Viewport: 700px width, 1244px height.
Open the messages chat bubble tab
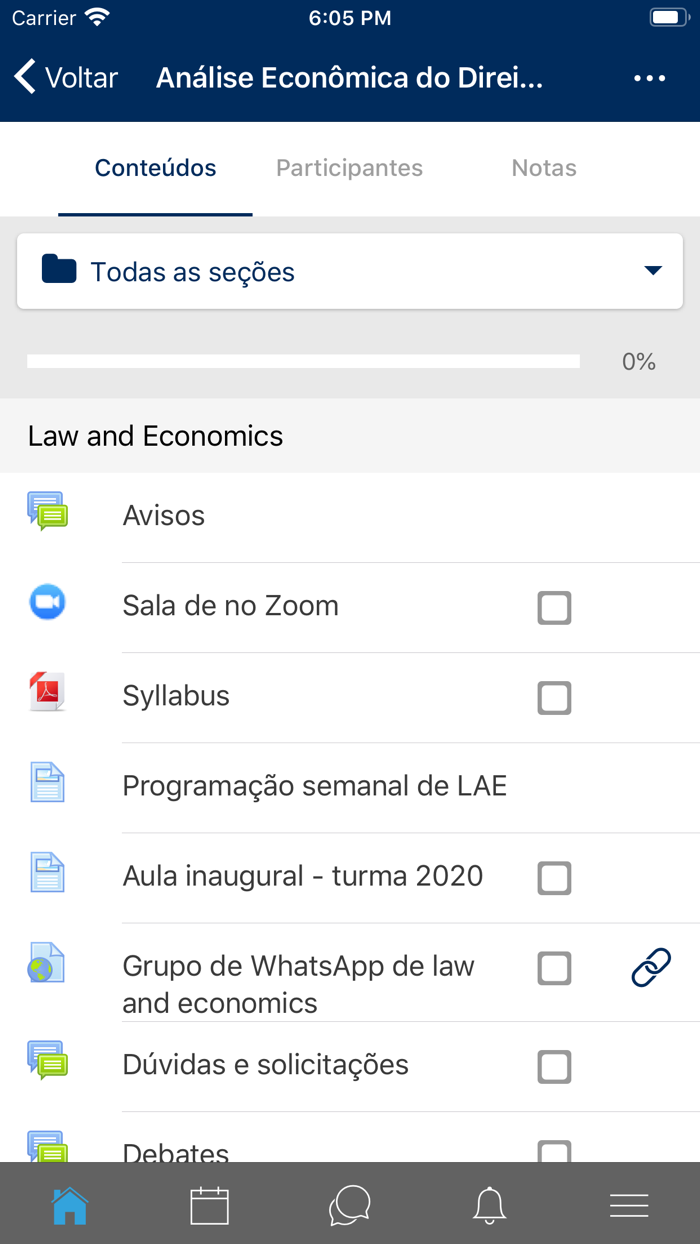(350, 1206)
